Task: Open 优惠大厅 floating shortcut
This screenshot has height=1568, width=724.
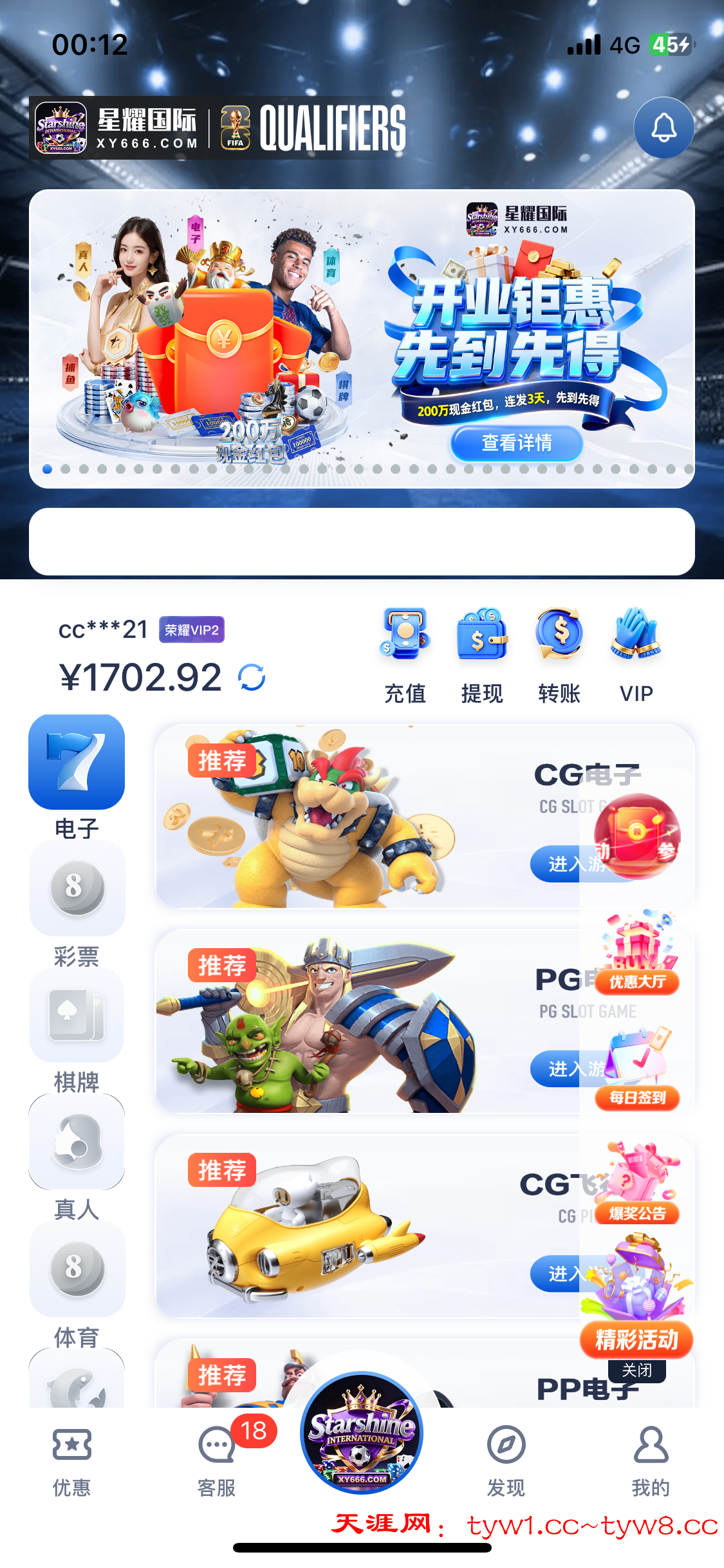Action: click(x=637, y=954)
